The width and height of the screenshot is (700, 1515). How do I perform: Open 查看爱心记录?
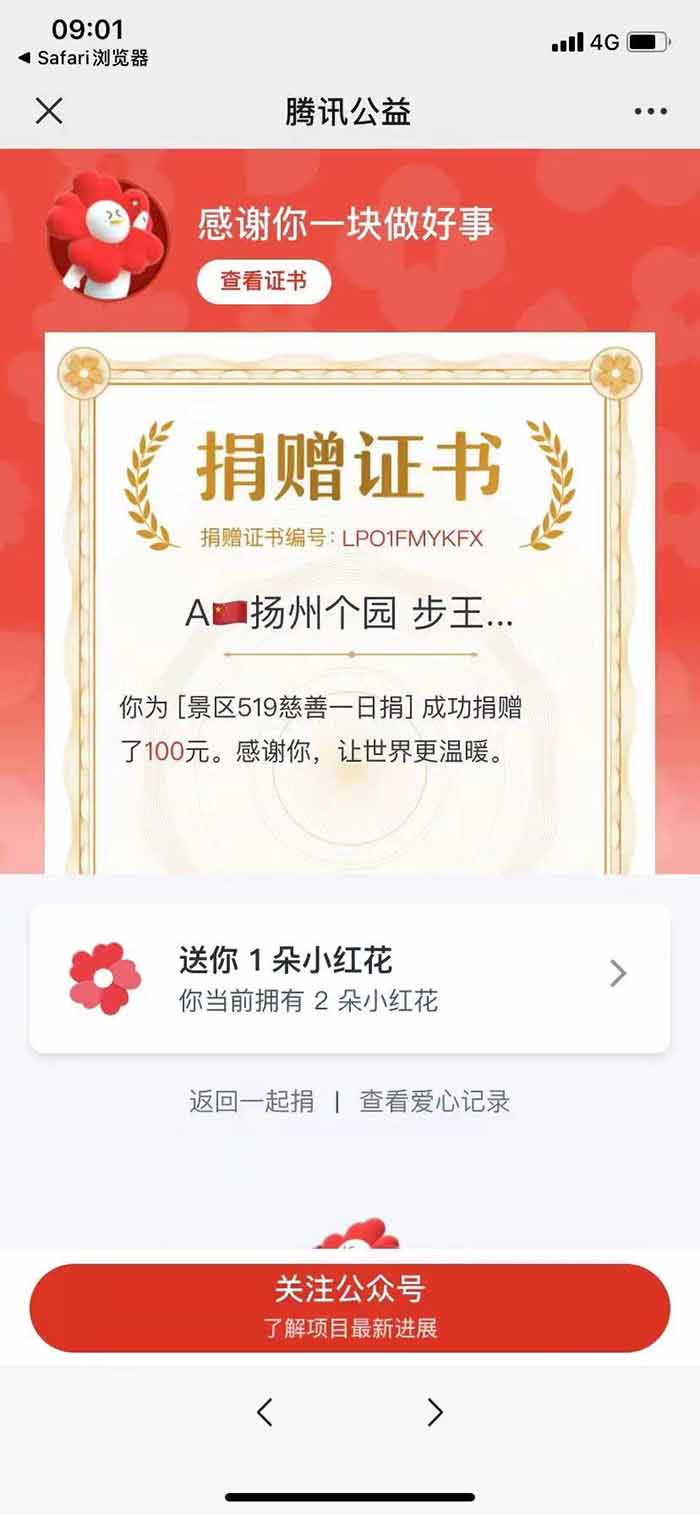pyautogui.click(x=435, y=1102)
